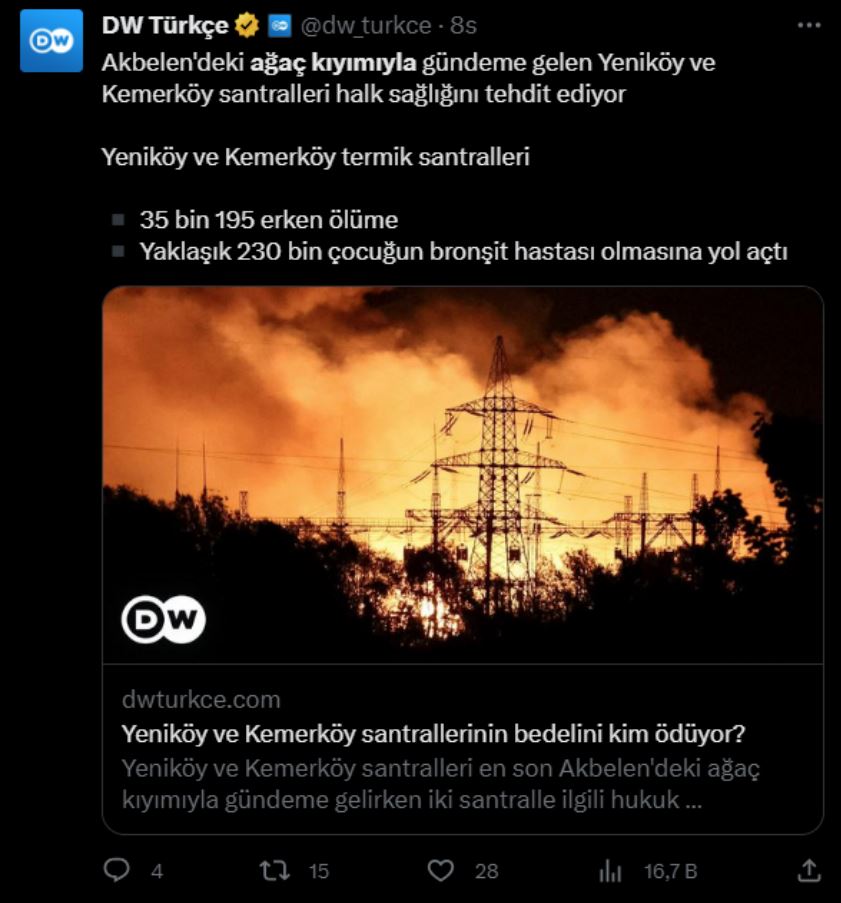Like the DW Türkçe tweet

click(441, 871)
